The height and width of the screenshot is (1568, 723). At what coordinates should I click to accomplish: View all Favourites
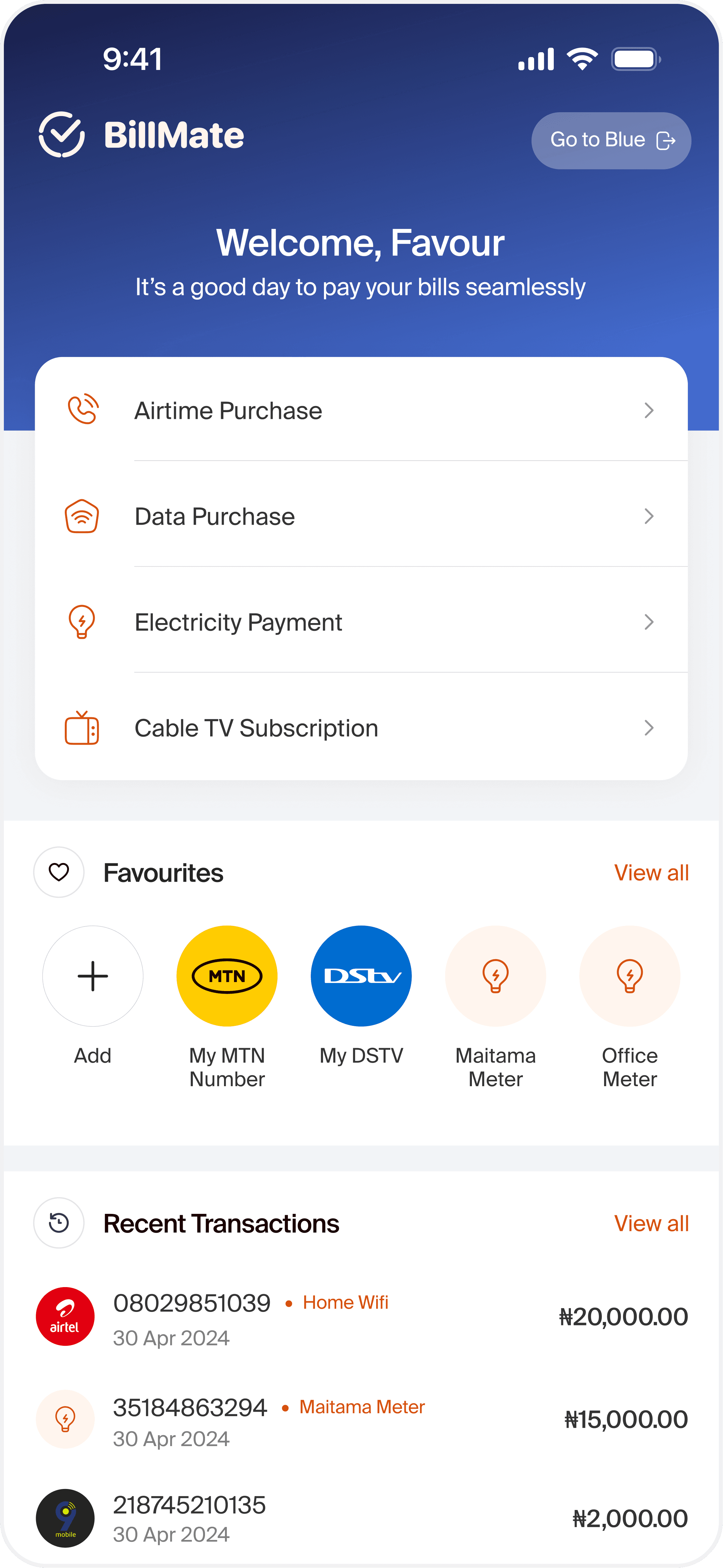pos(650,873)
